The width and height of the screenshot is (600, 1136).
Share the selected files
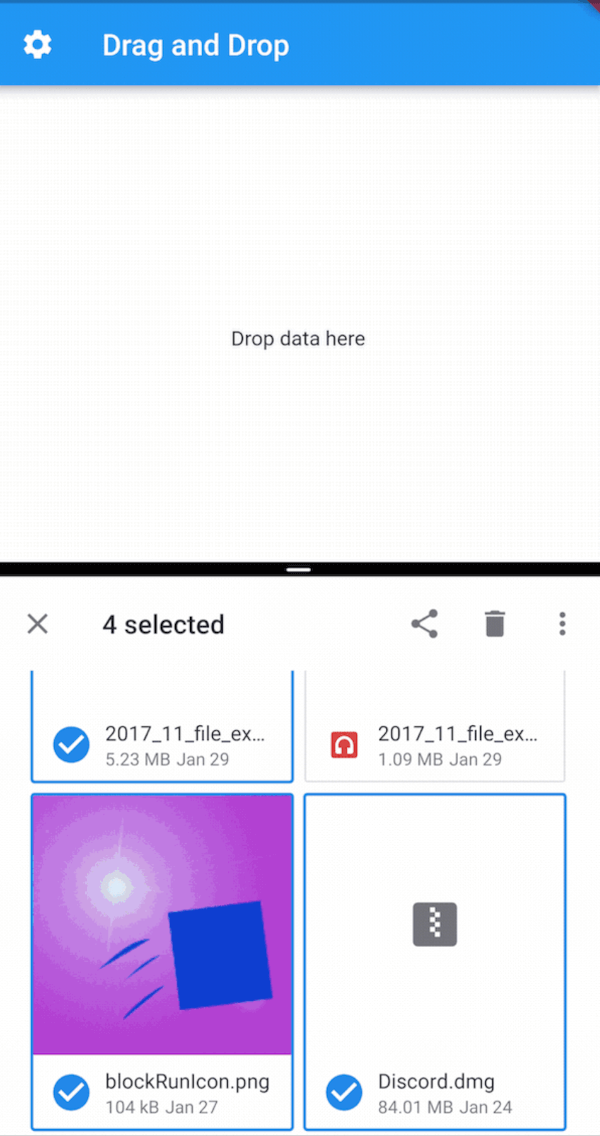click(425, 624)
